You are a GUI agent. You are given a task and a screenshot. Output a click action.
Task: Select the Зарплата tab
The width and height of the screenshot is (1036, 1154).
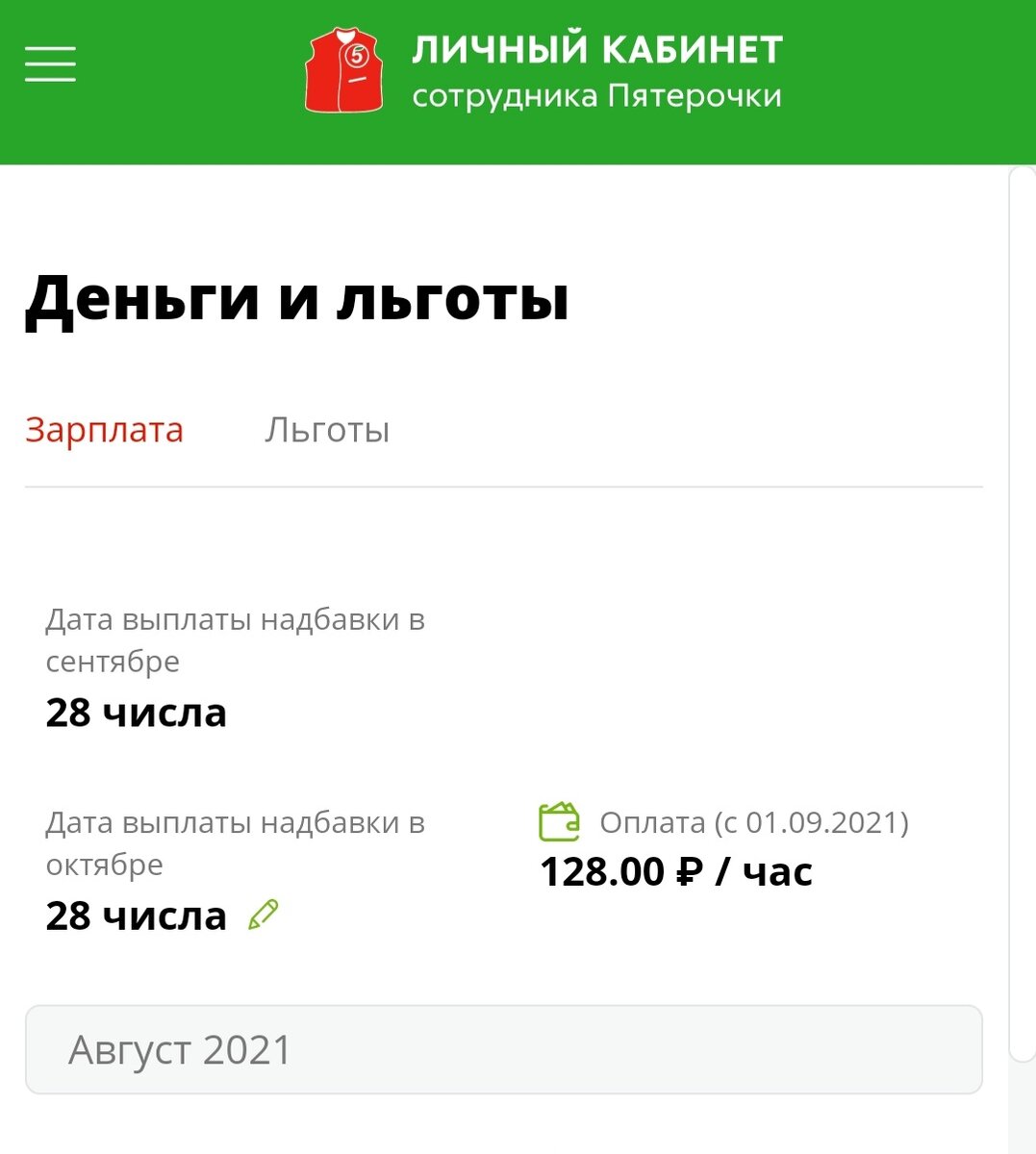pyautogui.click(x=106, y=430)
